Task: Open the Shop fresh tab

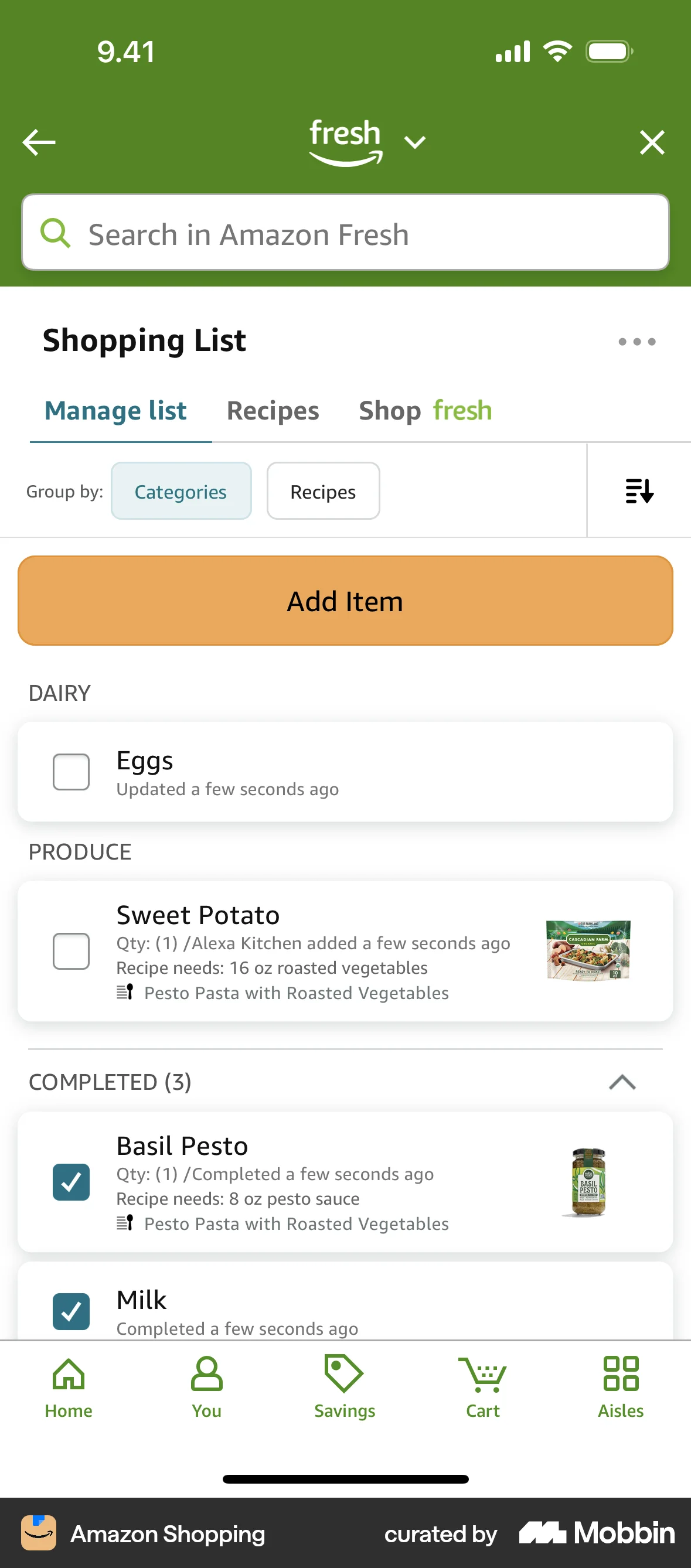Action: click(x=425, y=410)
